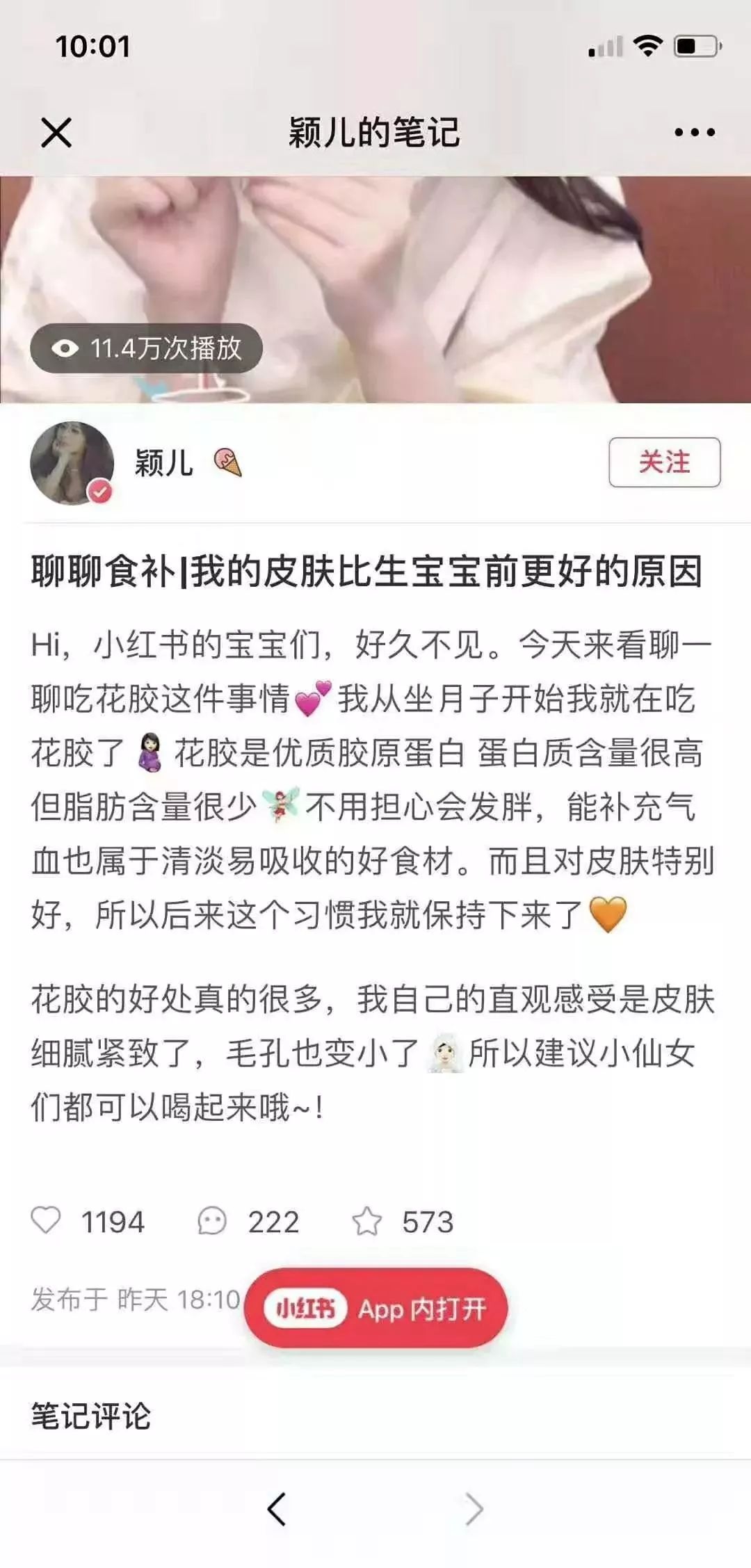Screen dimensions: 751x1568
Task: Close the 颖儿的笔记 page
Action: click(56, 132)
